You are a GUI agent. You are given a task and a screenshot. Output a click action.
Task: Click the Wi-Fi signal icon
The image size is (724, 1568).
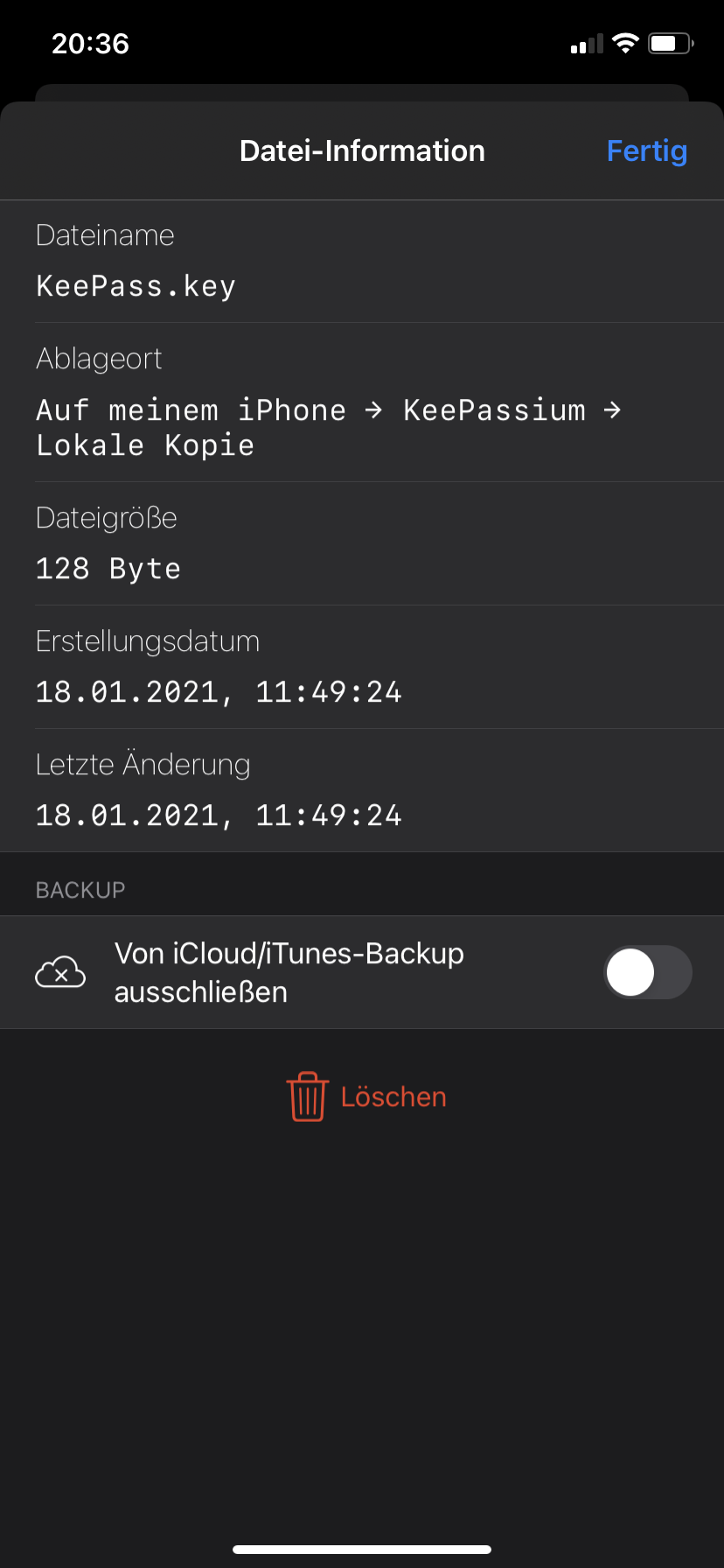tap(624, 43)
